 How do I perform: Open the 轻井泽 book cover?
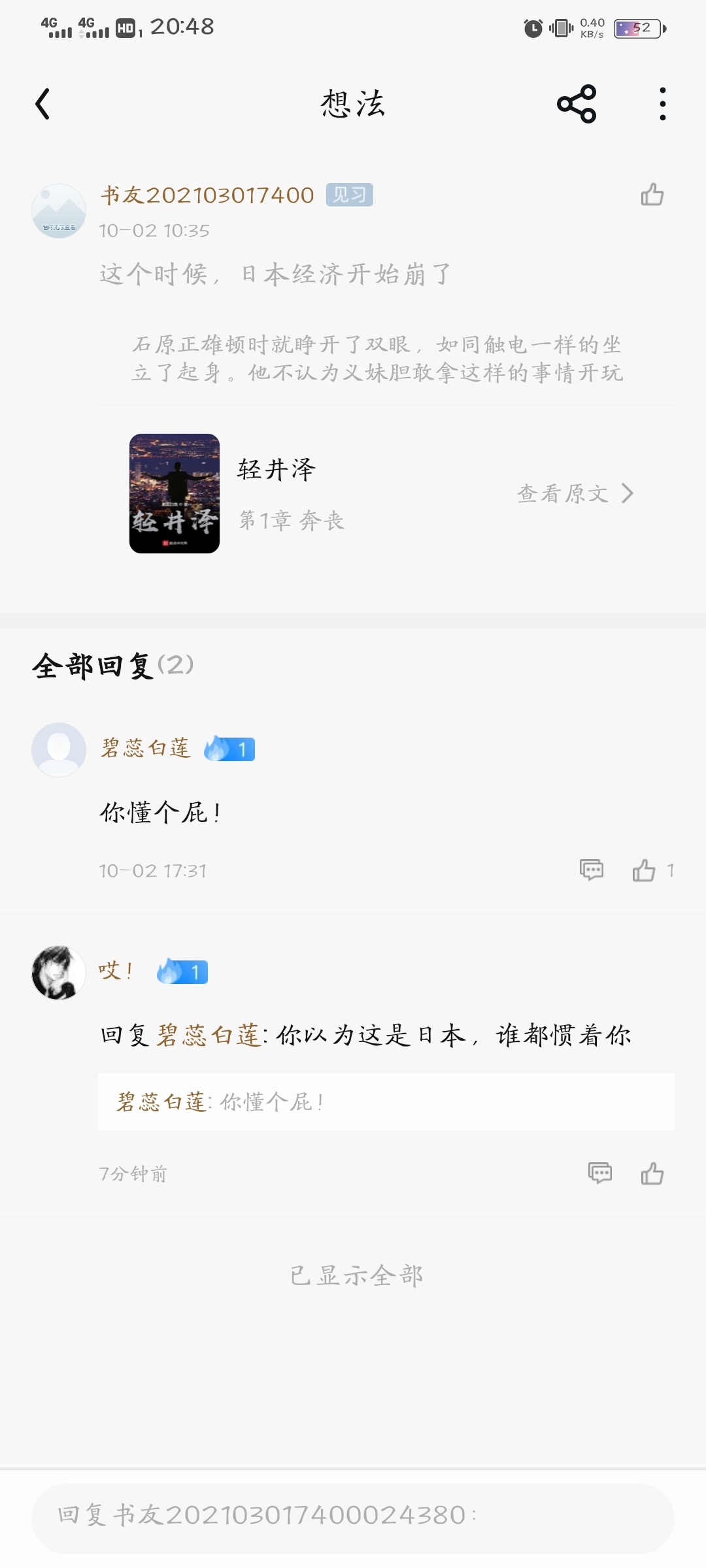pyautogui.click(x=175, y=493)
